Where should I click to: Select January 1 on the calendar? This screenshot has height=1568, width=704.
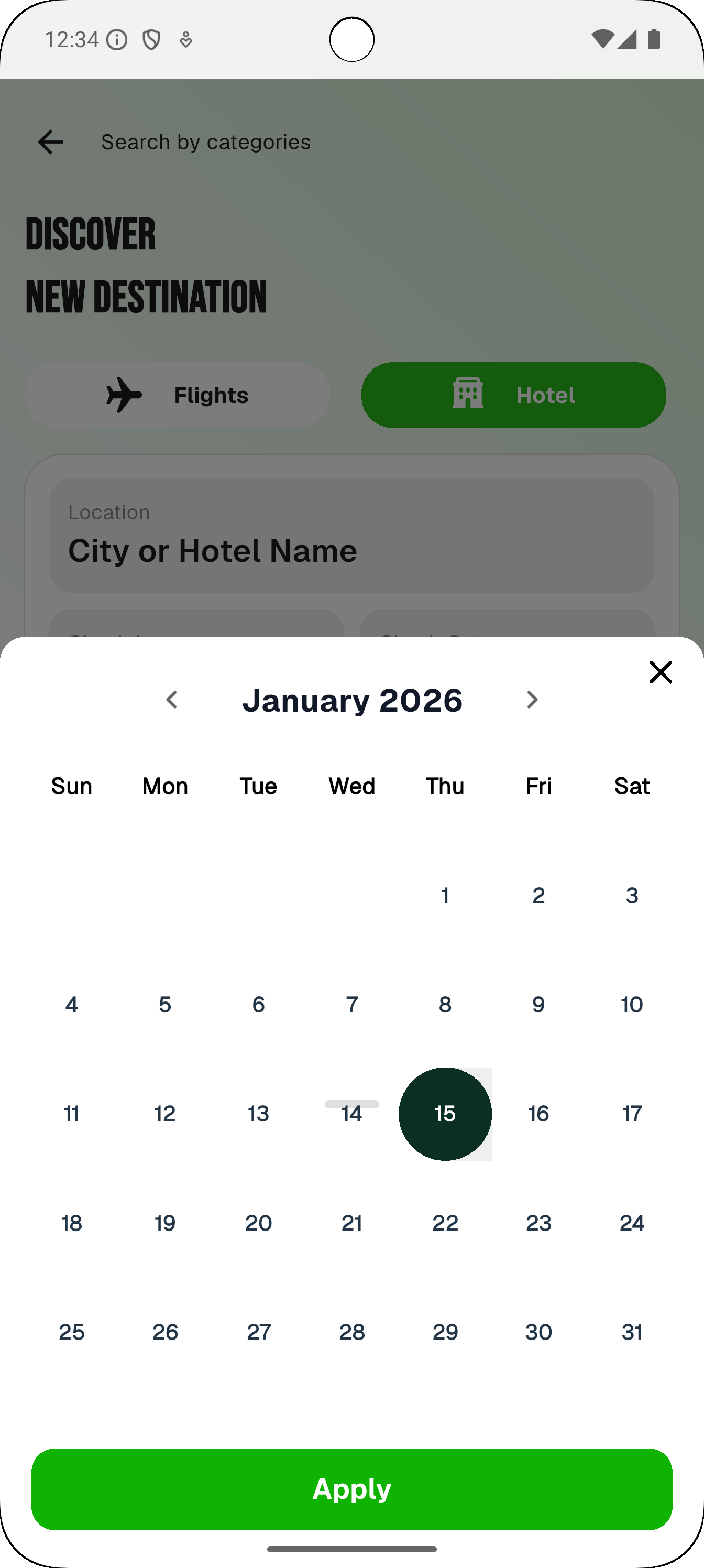445,896
